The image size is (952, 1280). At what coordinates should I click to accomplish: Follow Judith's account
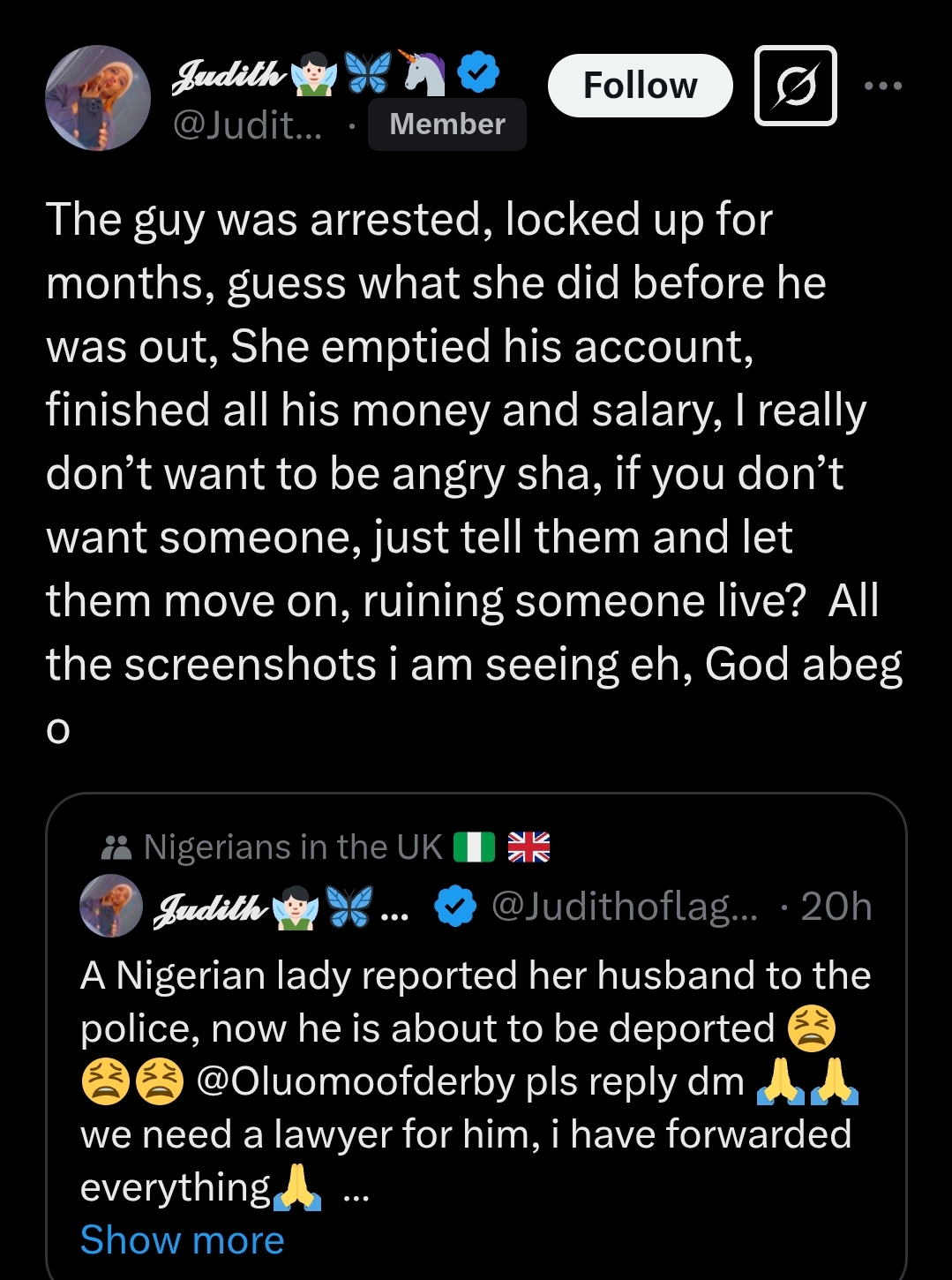(x=640, y=86)
